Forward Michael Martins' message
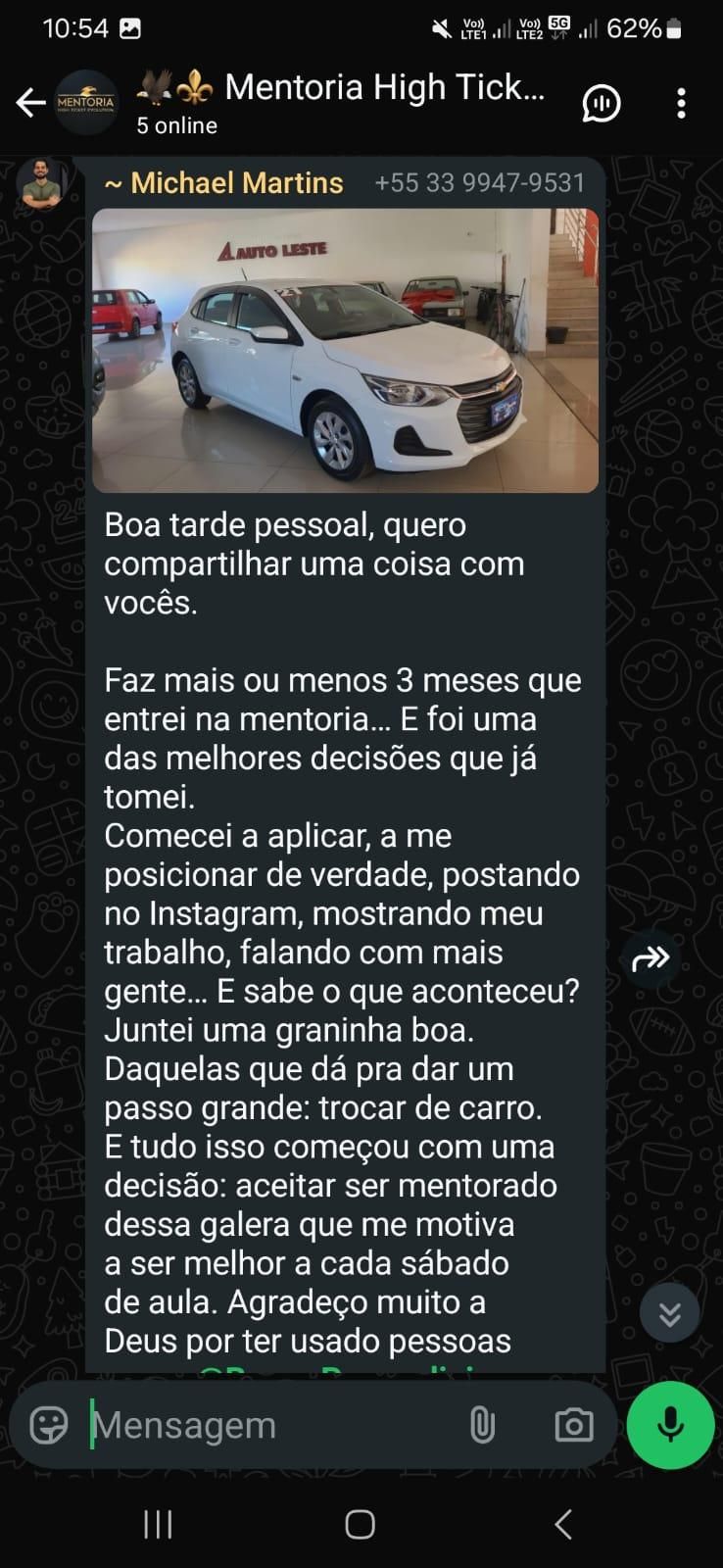 click(x=651, y=958)
